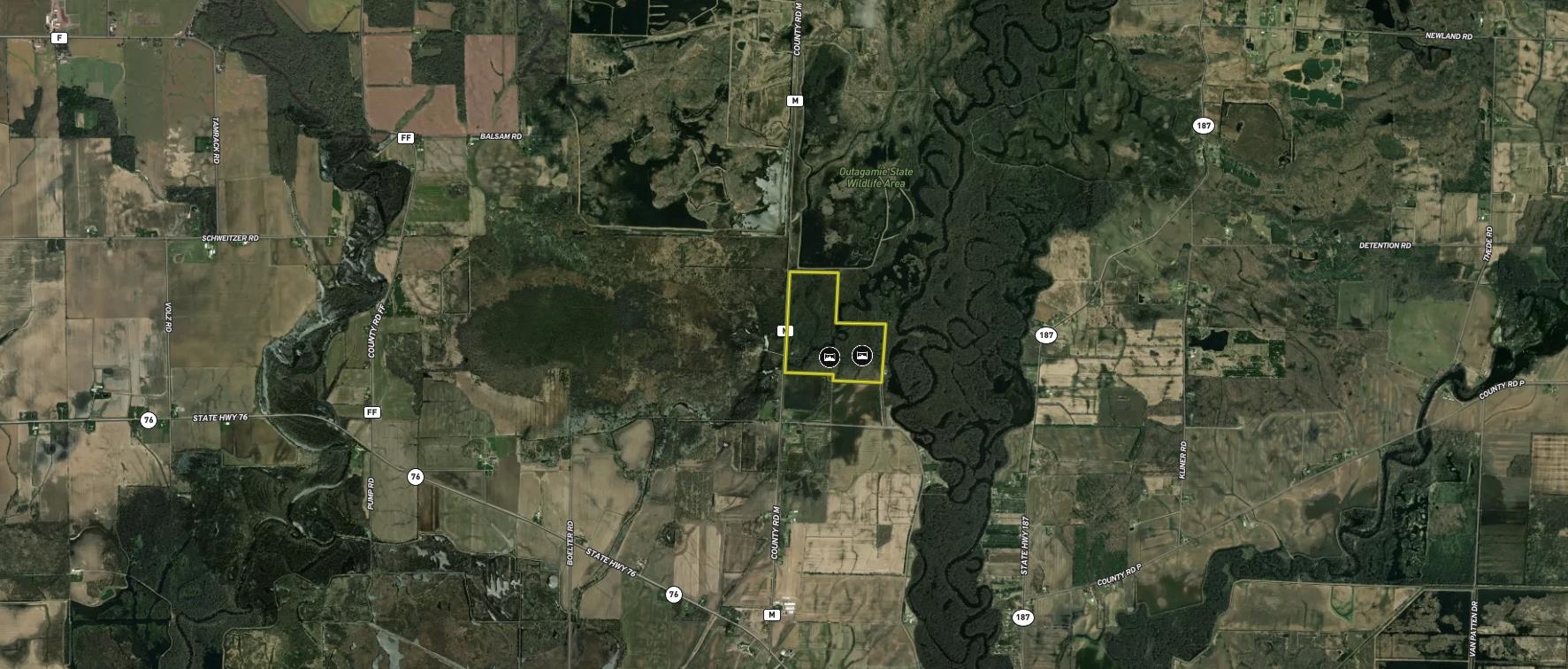
Task: Open the photo marker by parcel's eastern edge
Action: tap(861, 356)
